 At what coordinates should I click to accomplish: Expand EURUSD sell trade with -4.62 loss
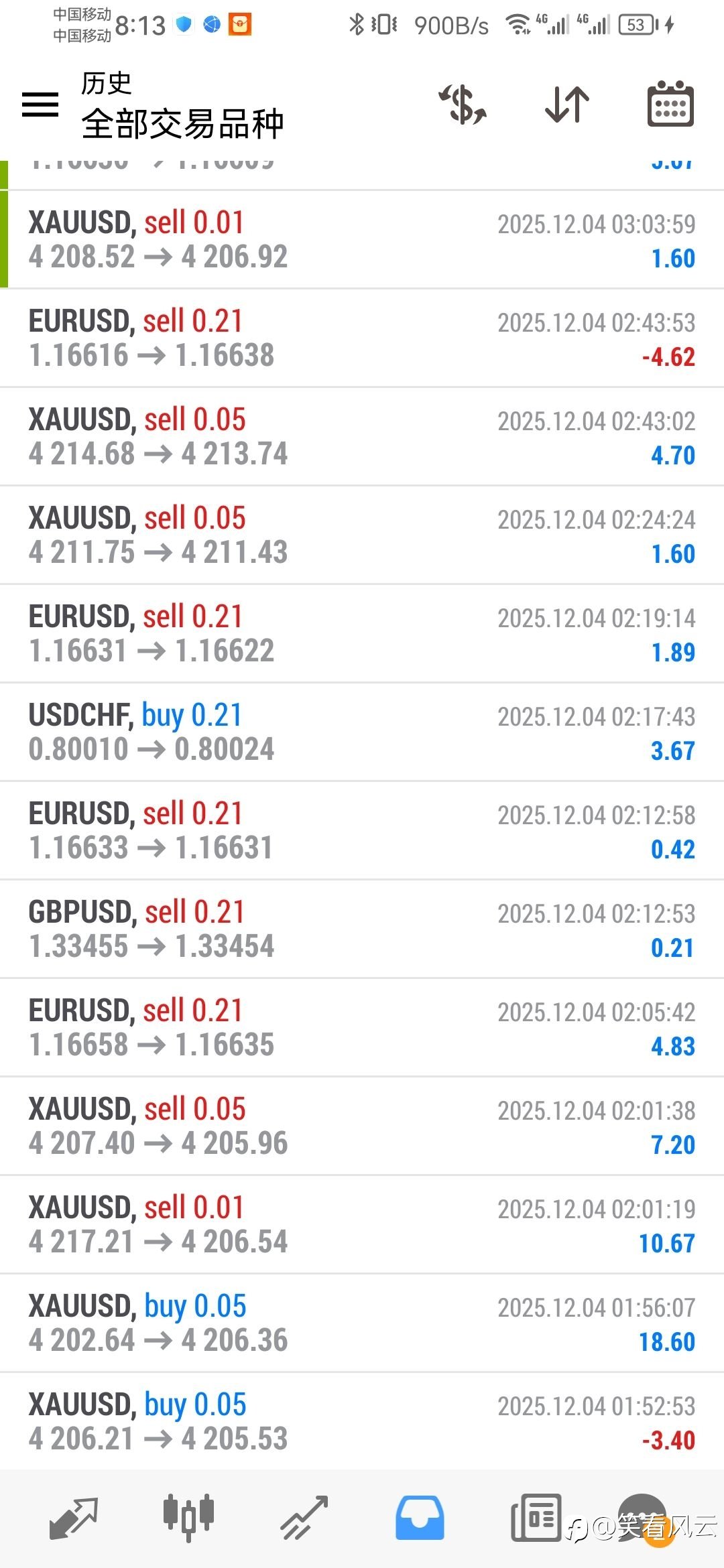point(362,338)
